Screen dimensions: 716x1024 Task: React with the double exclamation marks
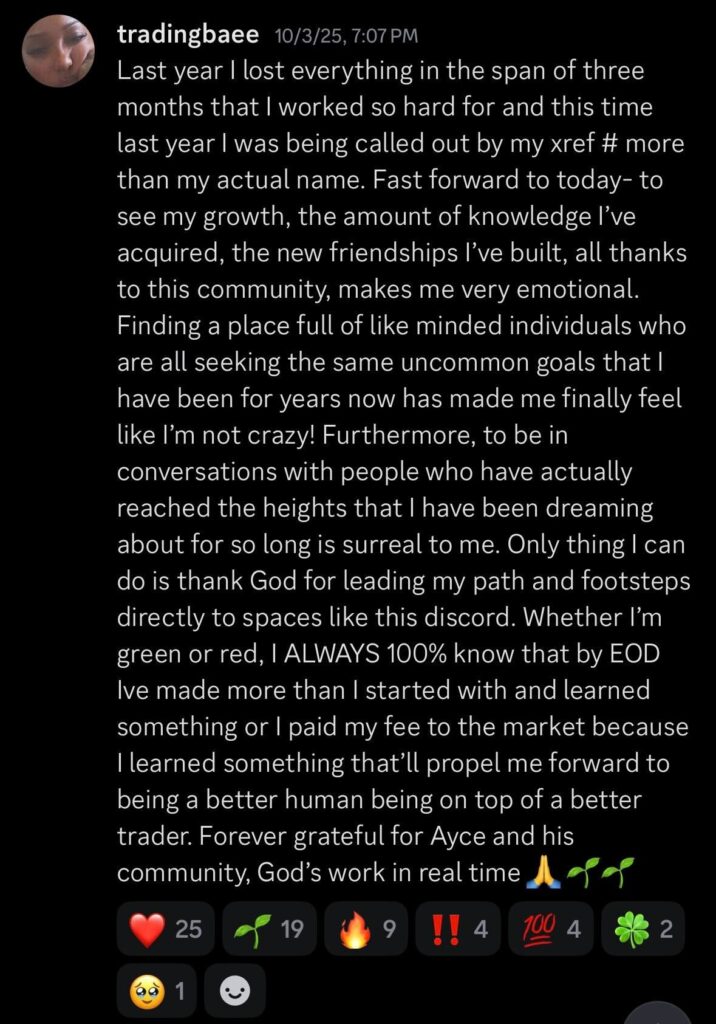click(459, 929)
